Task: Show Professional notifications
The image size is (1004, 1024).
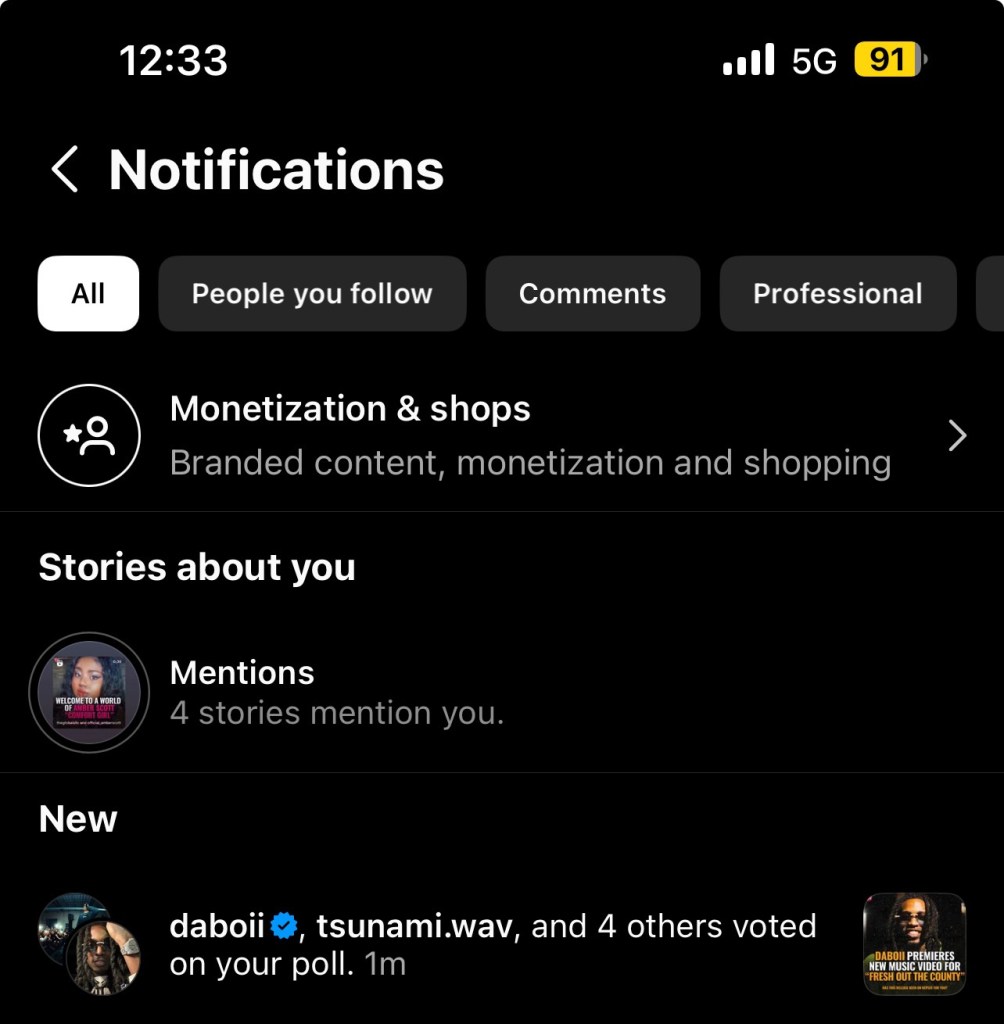Action: click(837, 293)
